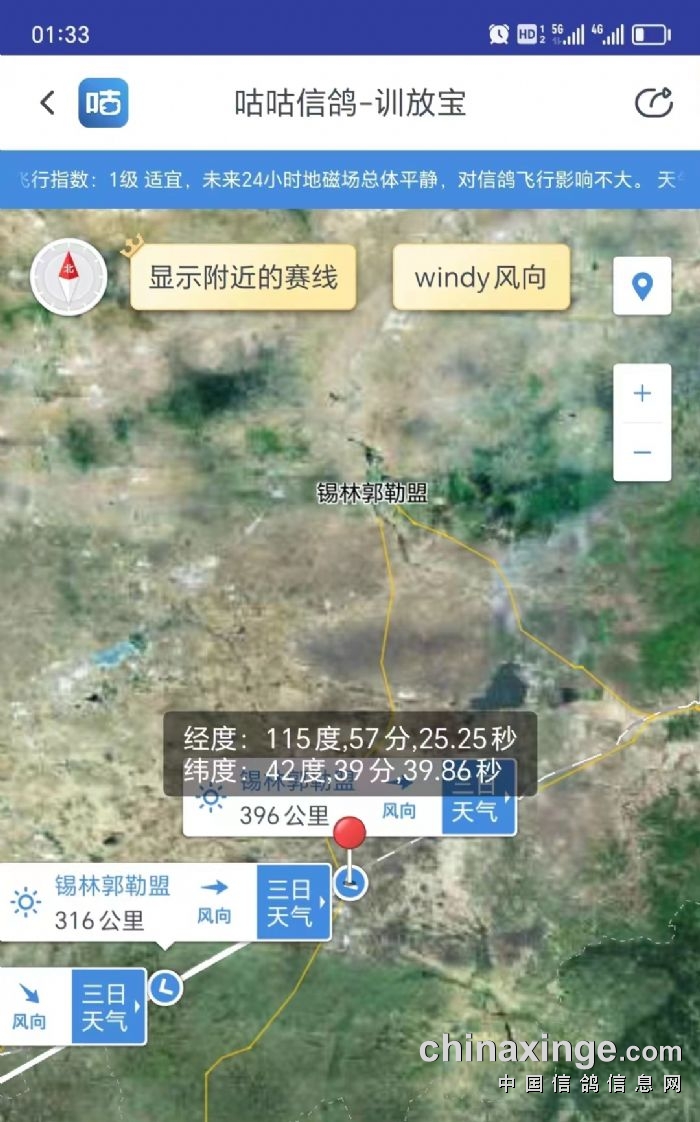Locate my position with the pin button
The height and width of the screenshot is (1122, 700).
642,286
